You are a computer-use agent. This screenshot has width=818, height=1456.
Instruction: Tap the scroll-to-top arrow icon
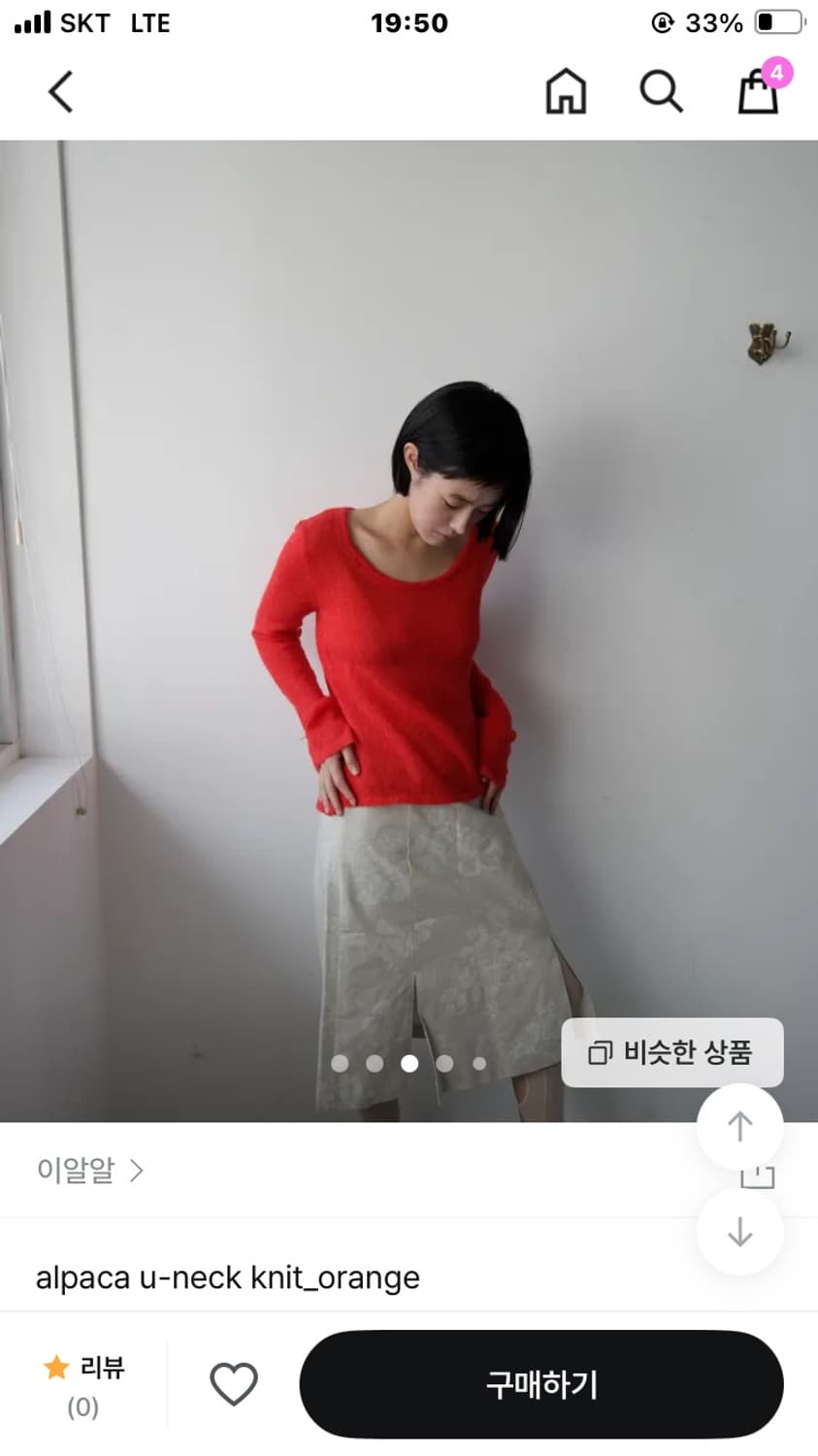click(x=739, y=1126)
